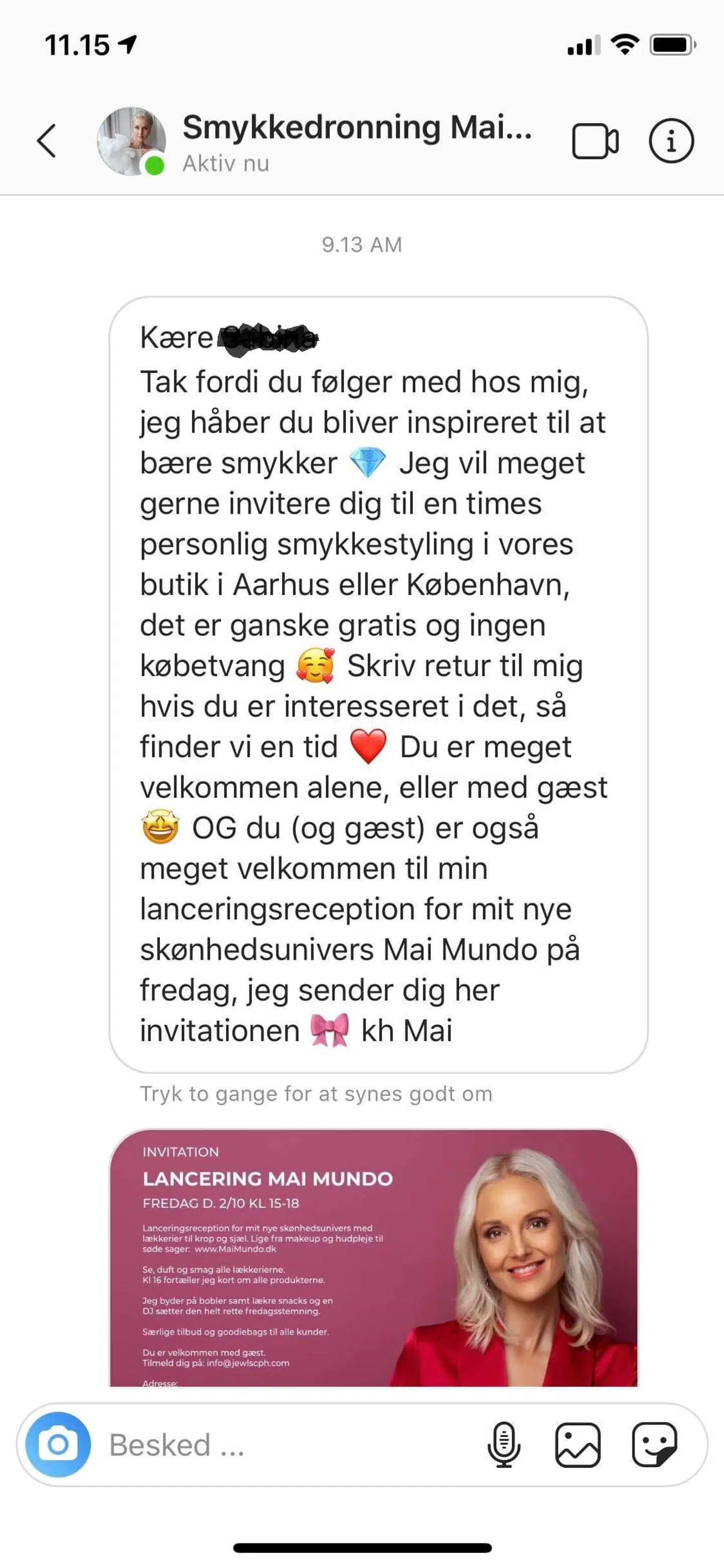Open the Lancering Mai Mundo invitation image
Screen dimensions: 724x1568
coord(374,1258)
